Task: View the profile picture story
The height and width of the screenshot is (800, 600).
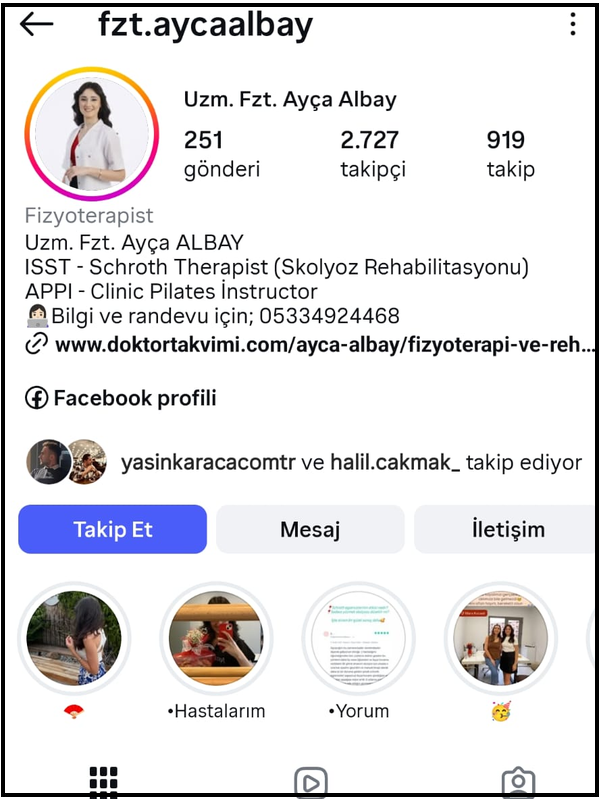Action: pos(92,134)
